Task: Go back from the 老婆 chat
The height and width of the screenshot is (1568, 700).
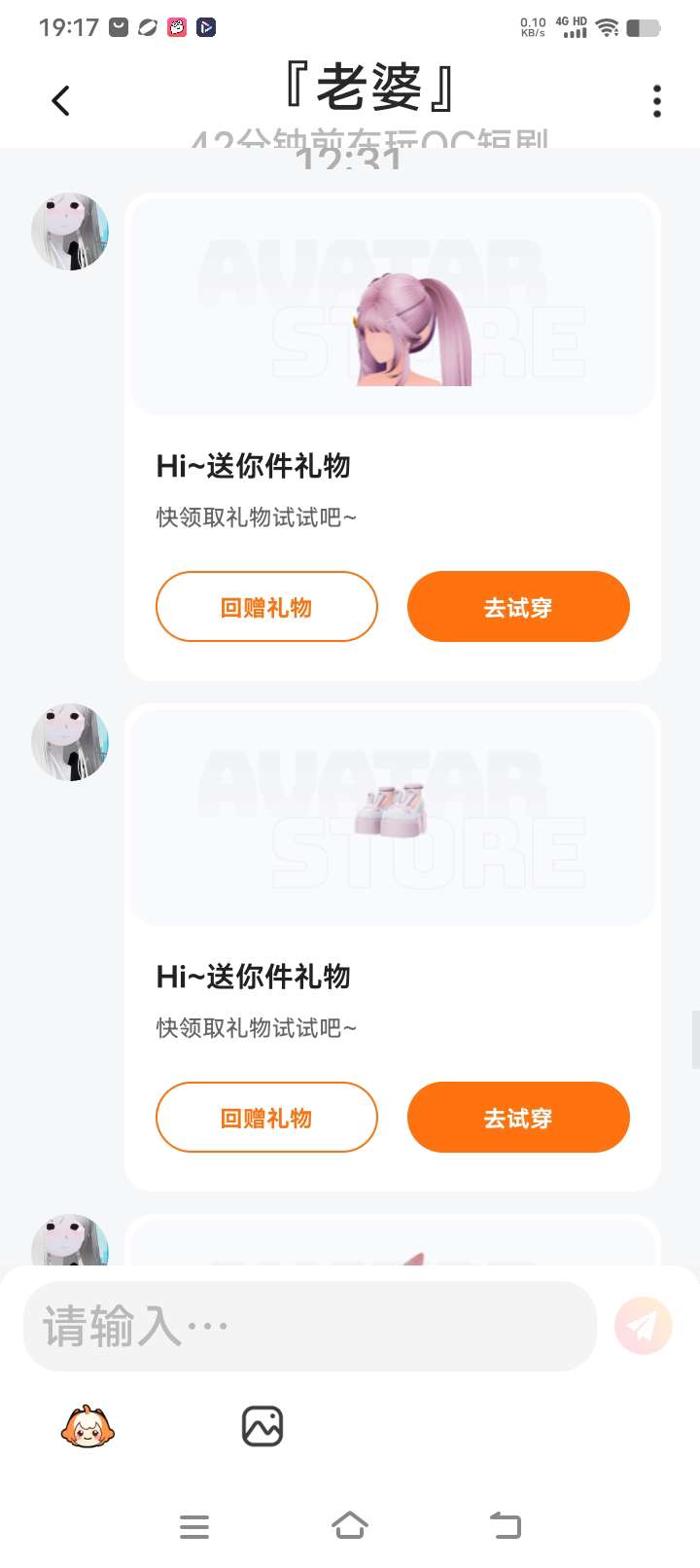Action: click(60, 100)
